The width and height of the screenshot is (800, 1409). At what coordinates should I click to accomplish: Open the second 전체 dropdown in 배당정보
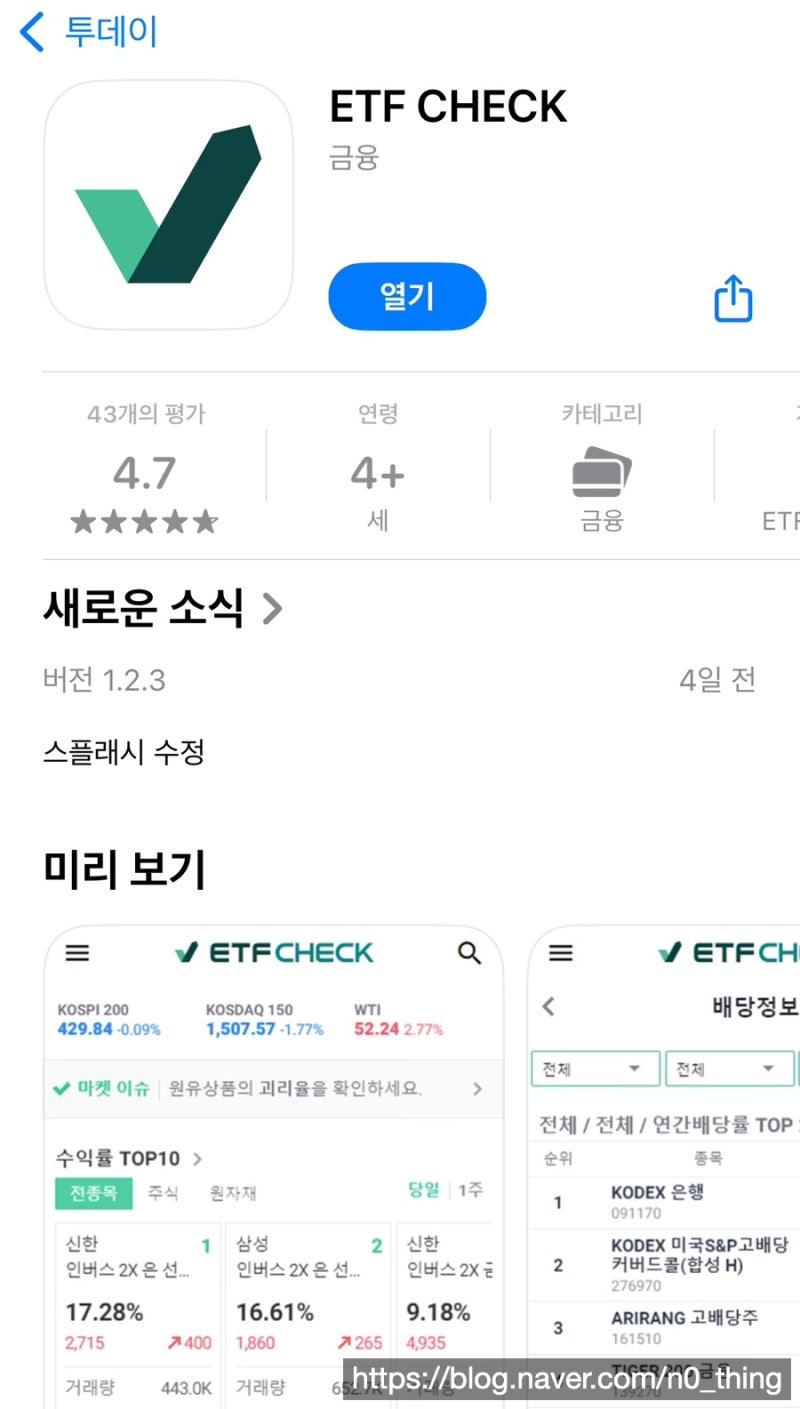click(x=730, y=1068)
